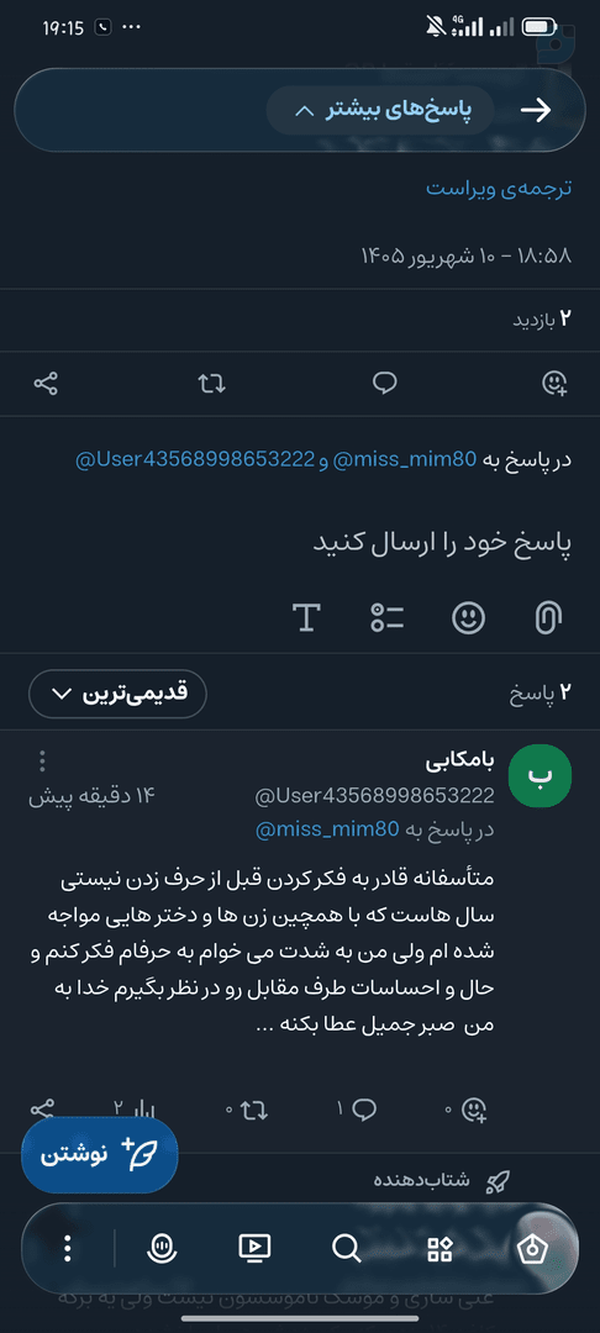Add a reaction to the main post
Screen dimensions: 600x1333
pos(554,383)
